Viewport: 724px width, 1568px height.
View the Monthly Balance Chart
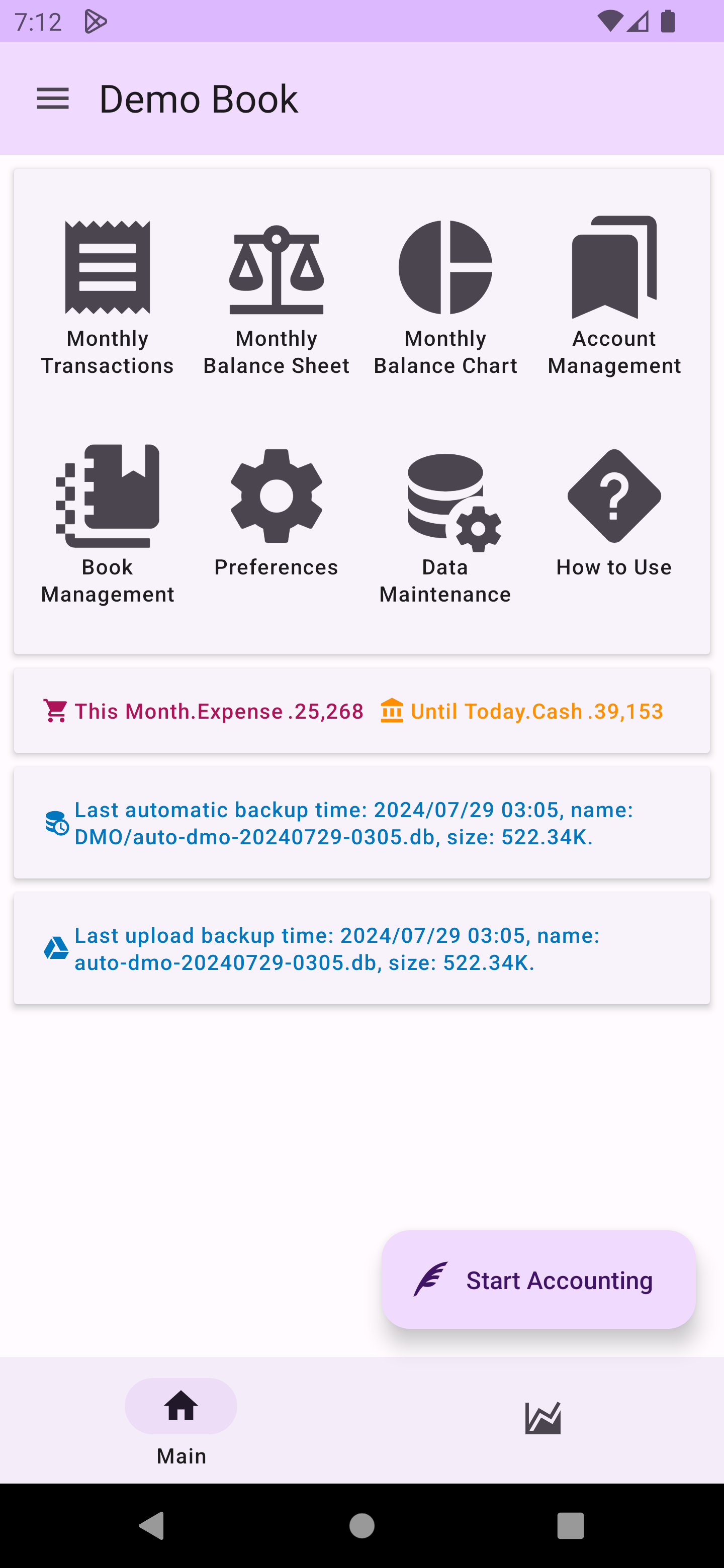[445, 296]
